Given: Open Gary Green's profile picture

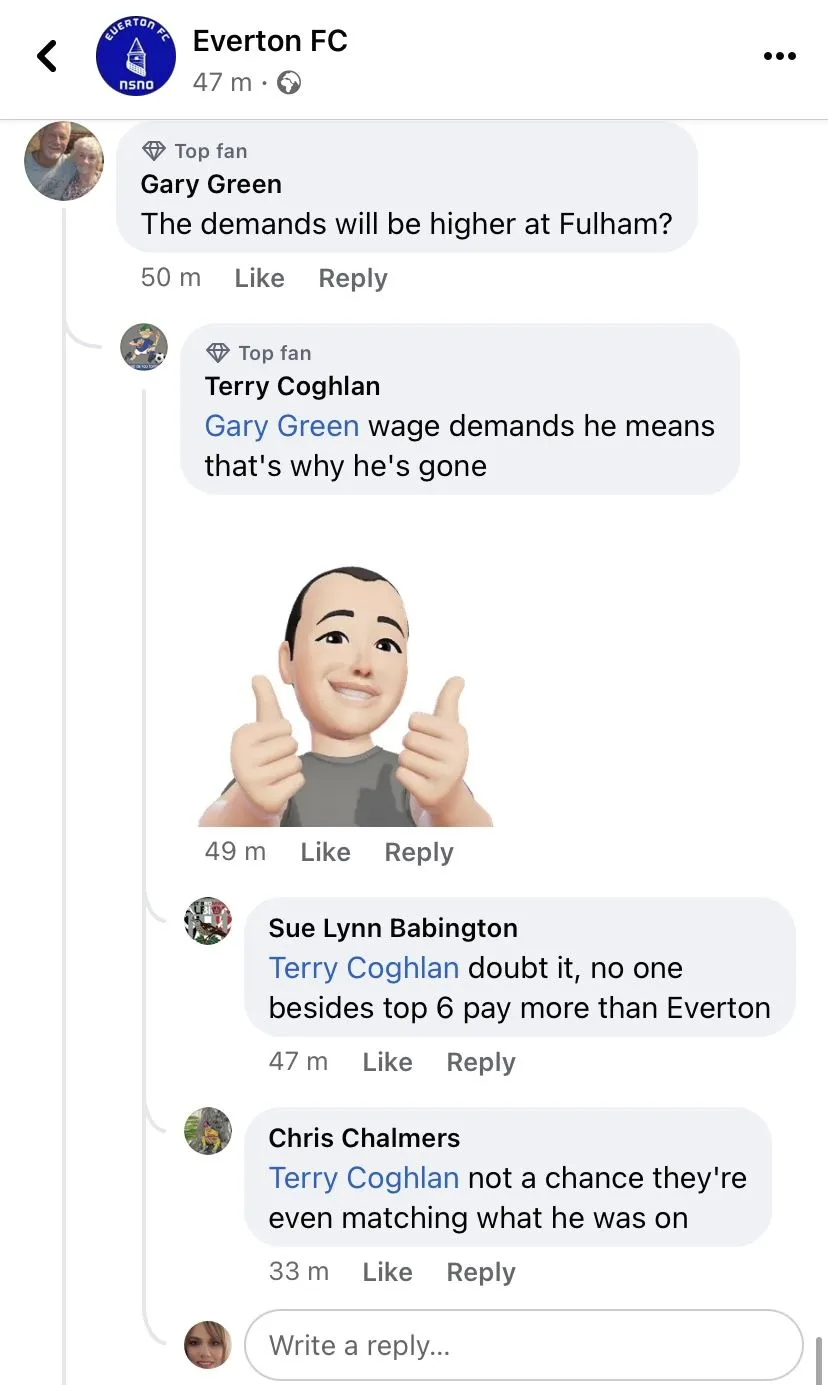Looking at the screenshot, I should point(64,161).
